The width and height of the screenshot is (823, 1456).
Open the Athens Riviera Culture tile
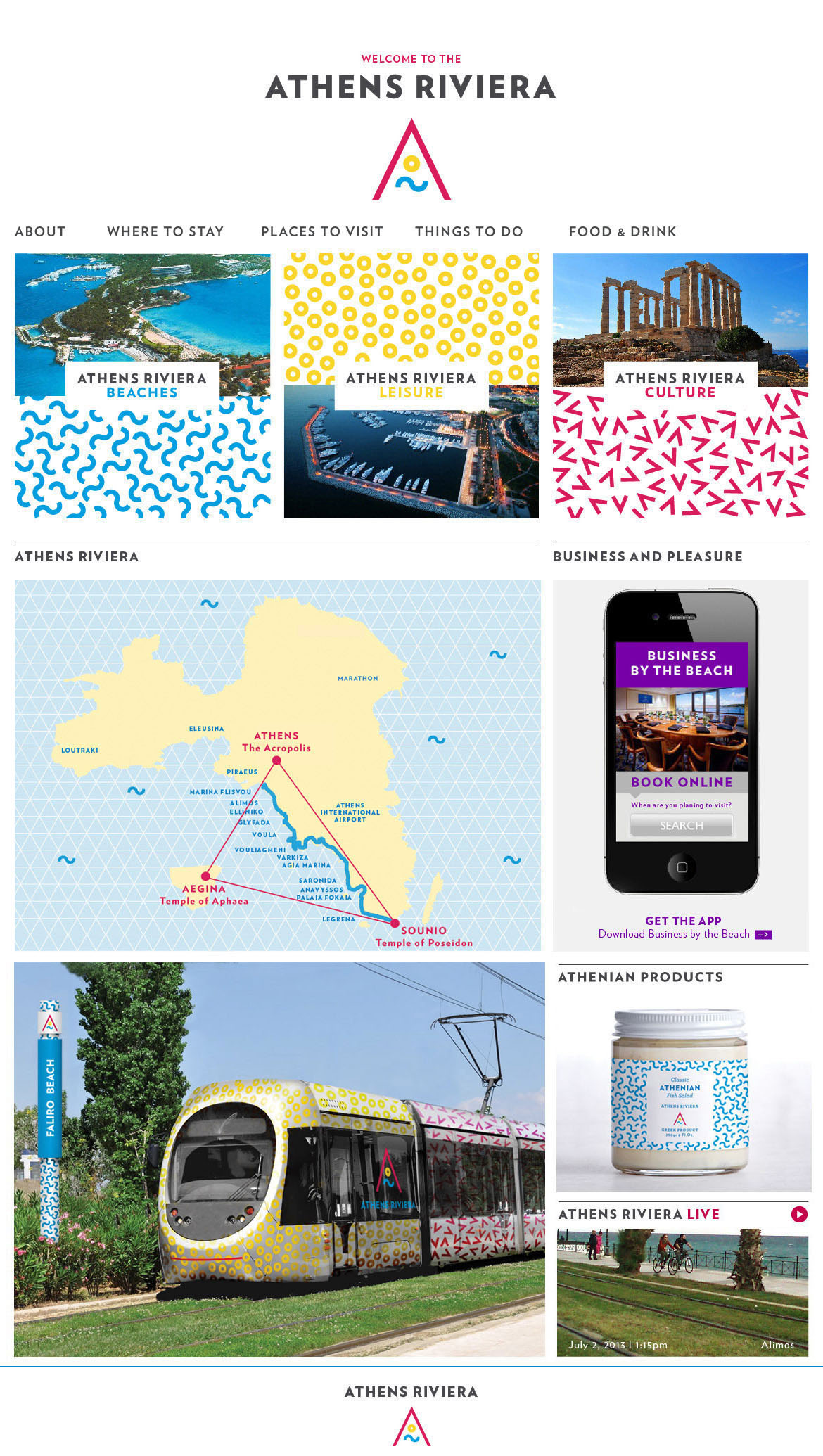[x=680, y=385]
